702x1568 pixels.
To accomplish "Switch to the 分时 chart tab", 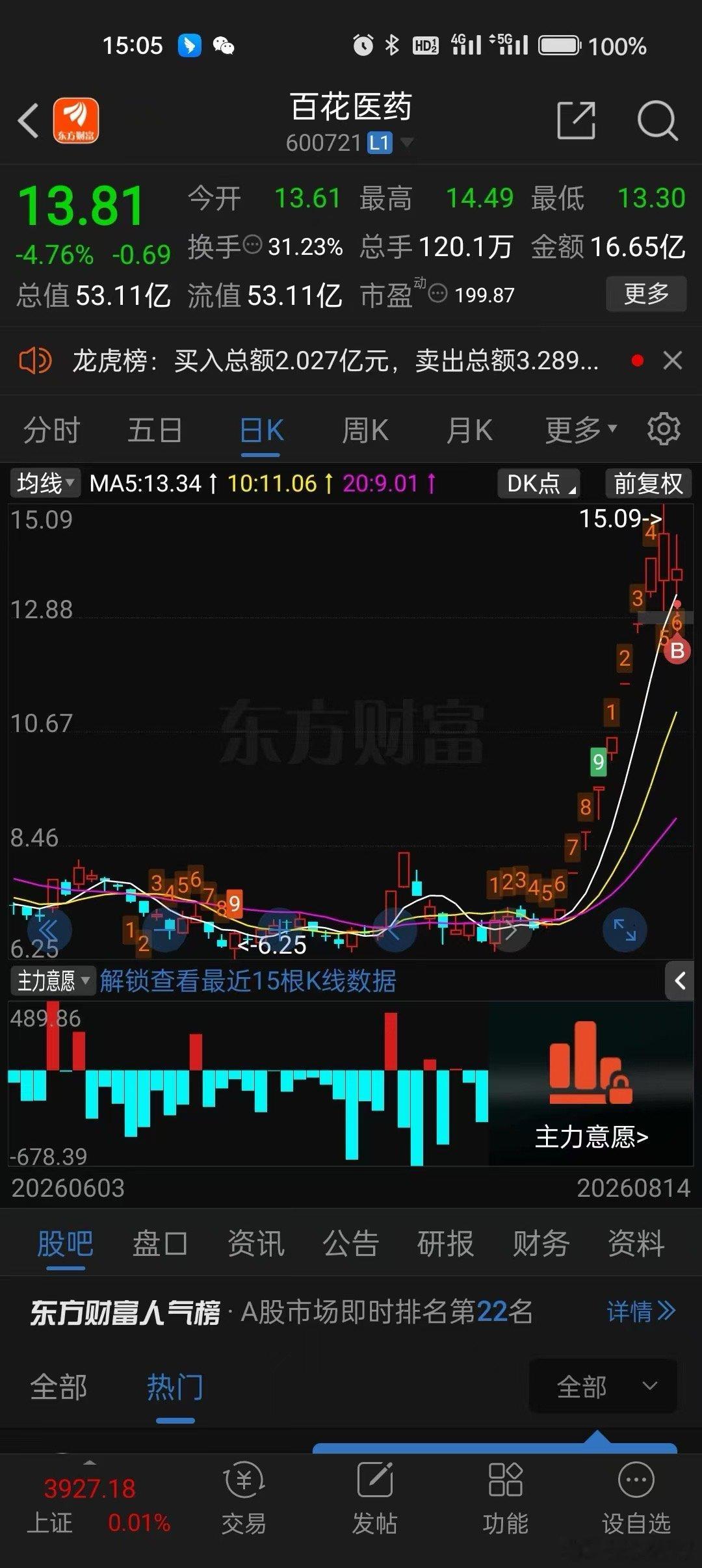I will click(x=52, y=430).
